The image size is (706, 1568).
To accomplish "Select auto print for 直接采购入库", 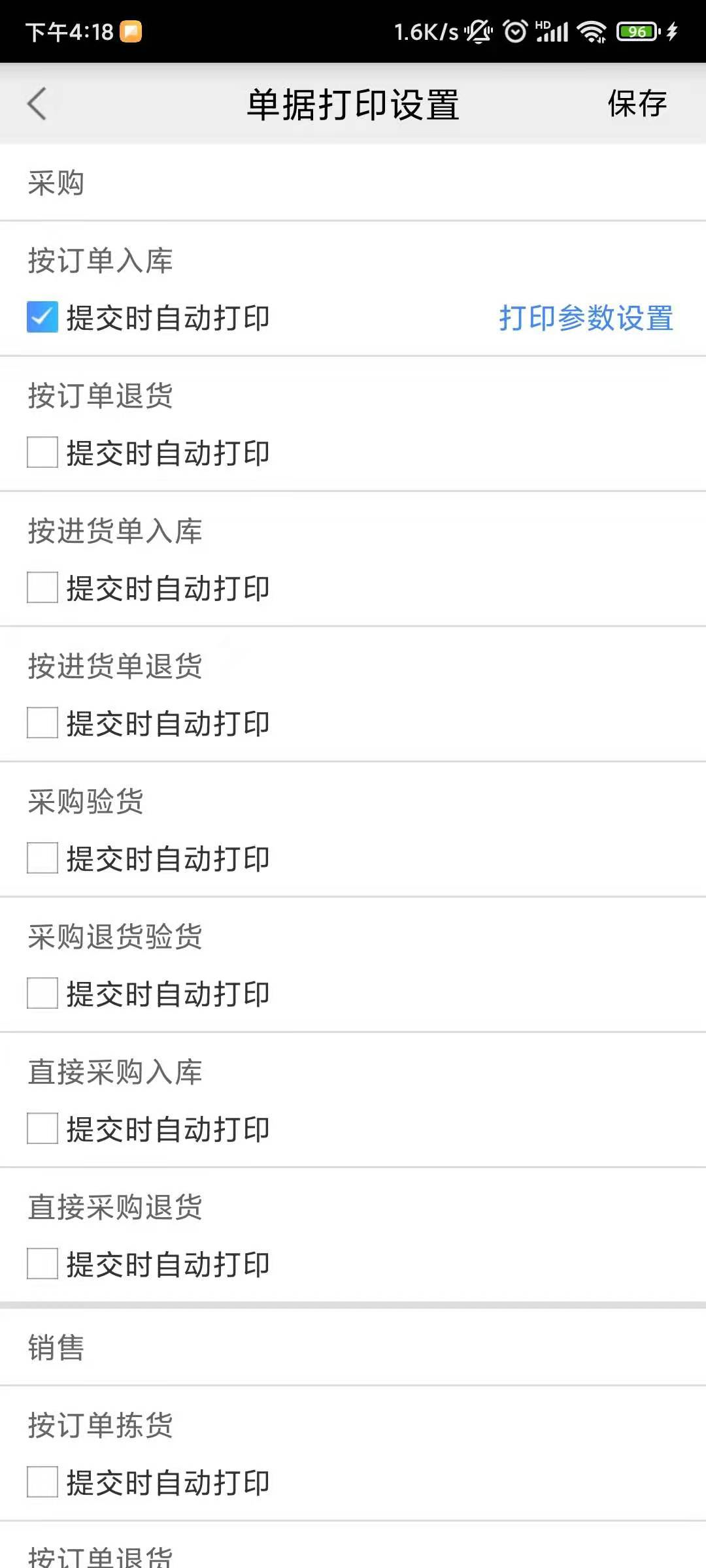I will pos(42,1129).
